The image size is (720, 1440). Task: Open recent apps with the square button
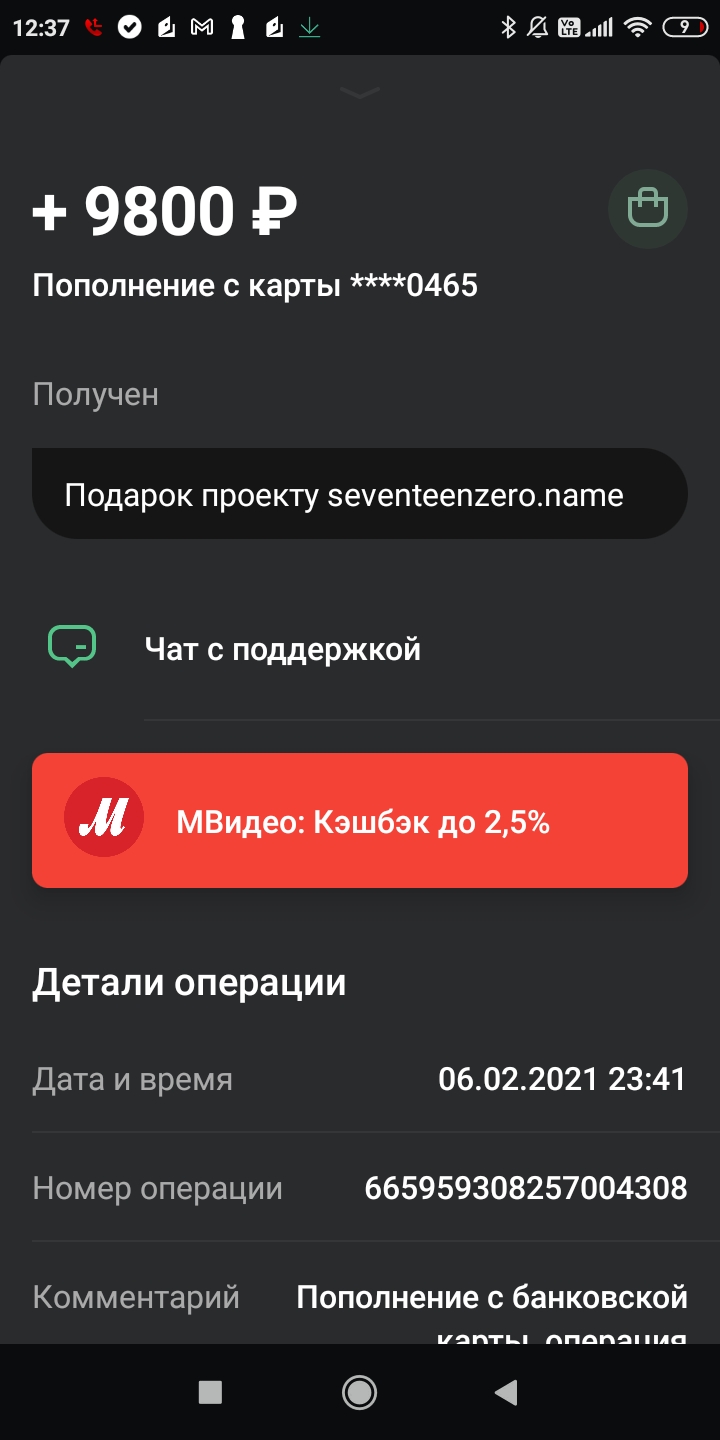coord(210,1392)
